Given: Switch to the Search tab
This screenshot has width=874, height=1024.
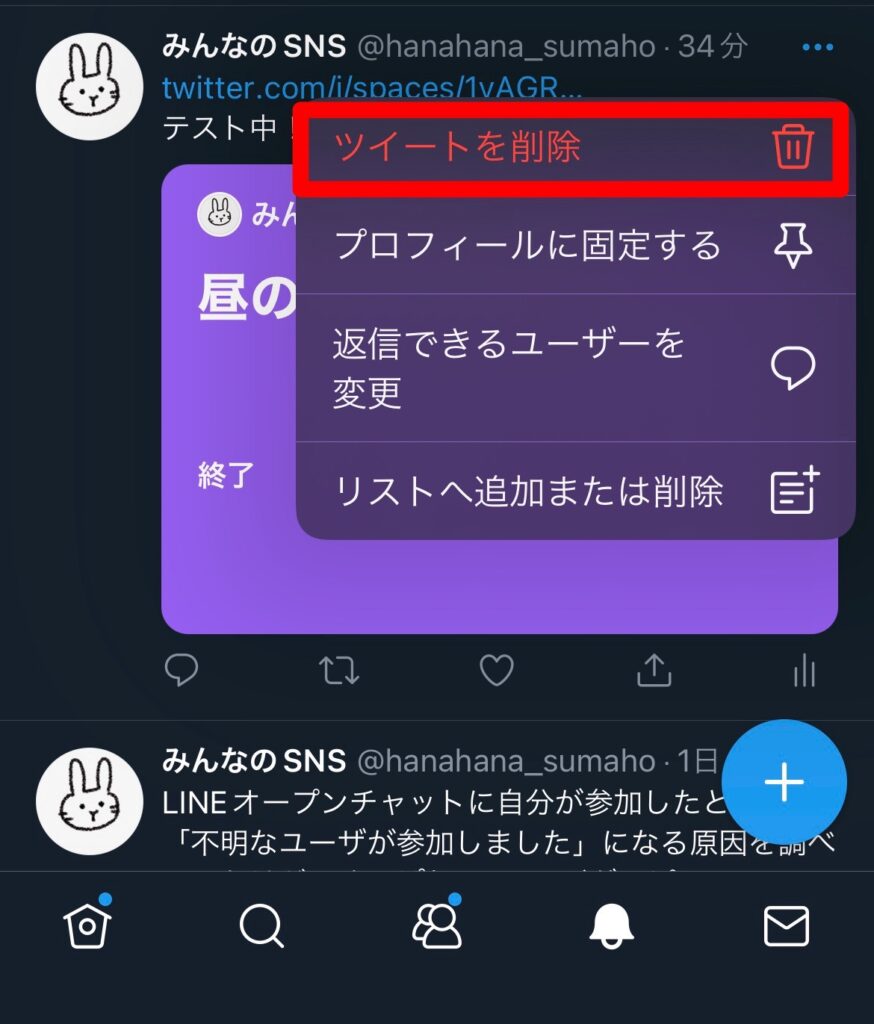Looking at the screenshot, I should [x=262, y=926].
